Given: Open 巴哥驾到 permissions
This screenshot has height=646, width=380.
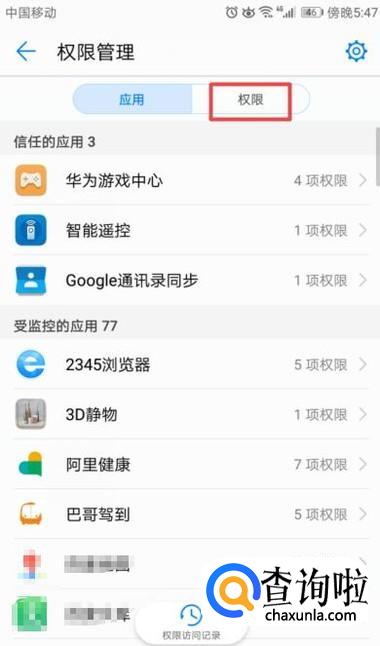Looking at the screenshot, I should pos(190,515).
